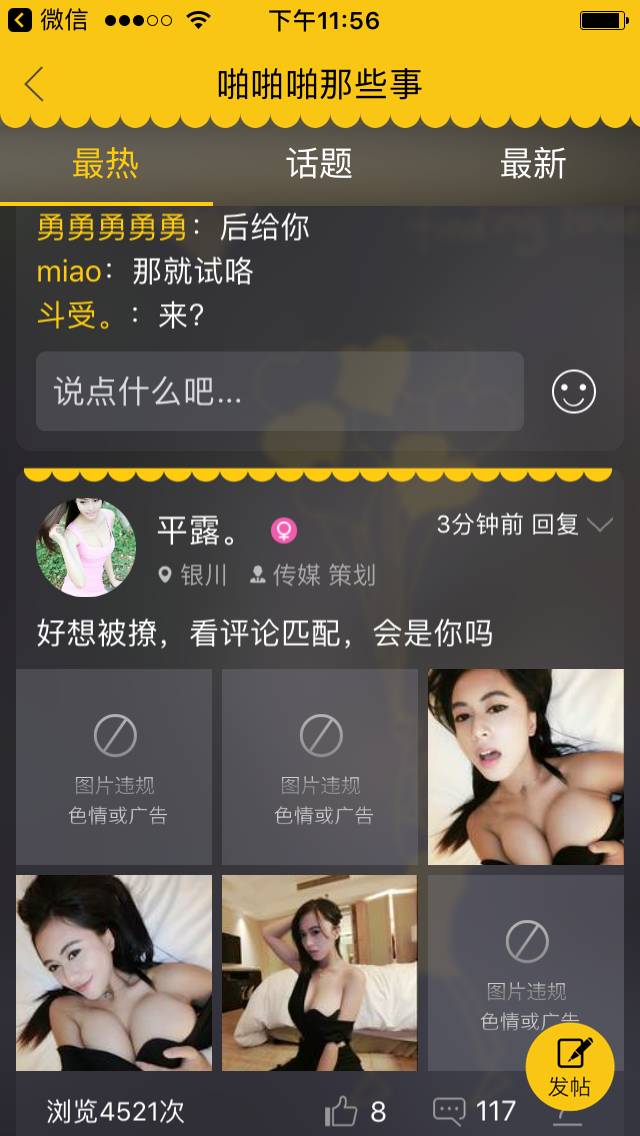Open the emoji smiley picker
Viewport: 640px width, 1136px height.
tap(574, 392)
